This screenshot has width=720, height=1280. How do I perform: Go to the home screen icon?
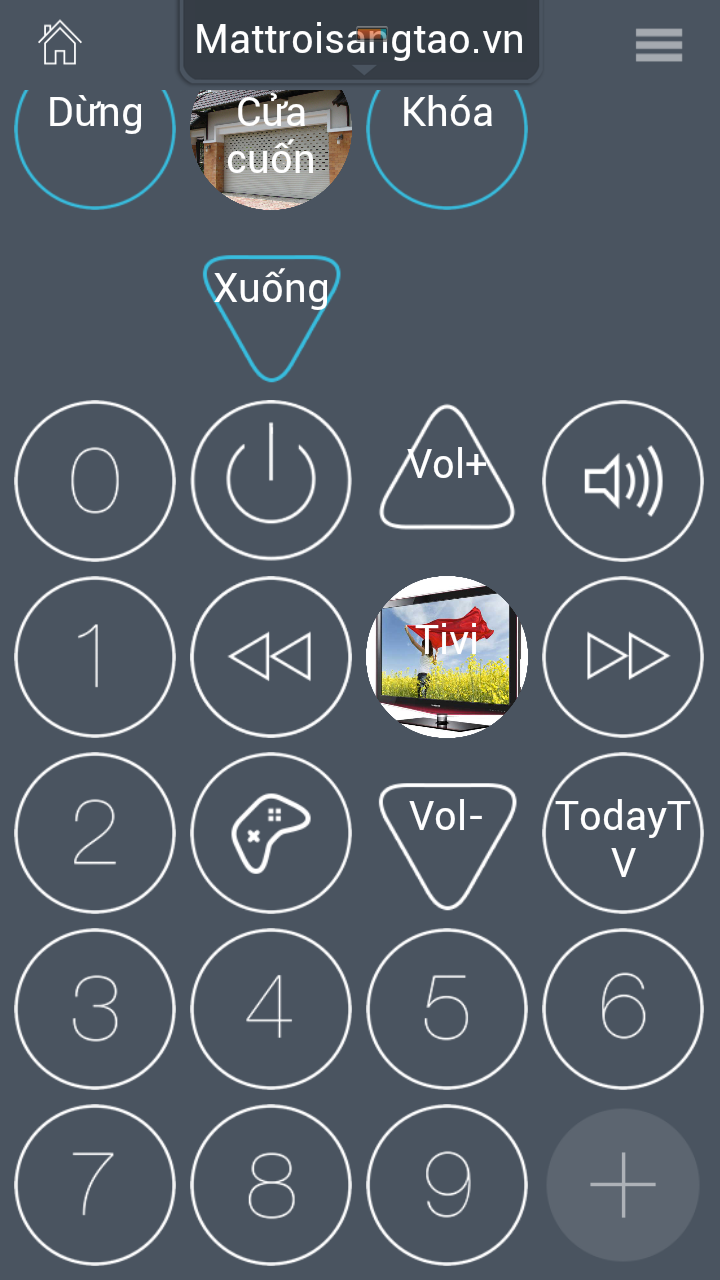pyautogui.click(x=59, y=42)
